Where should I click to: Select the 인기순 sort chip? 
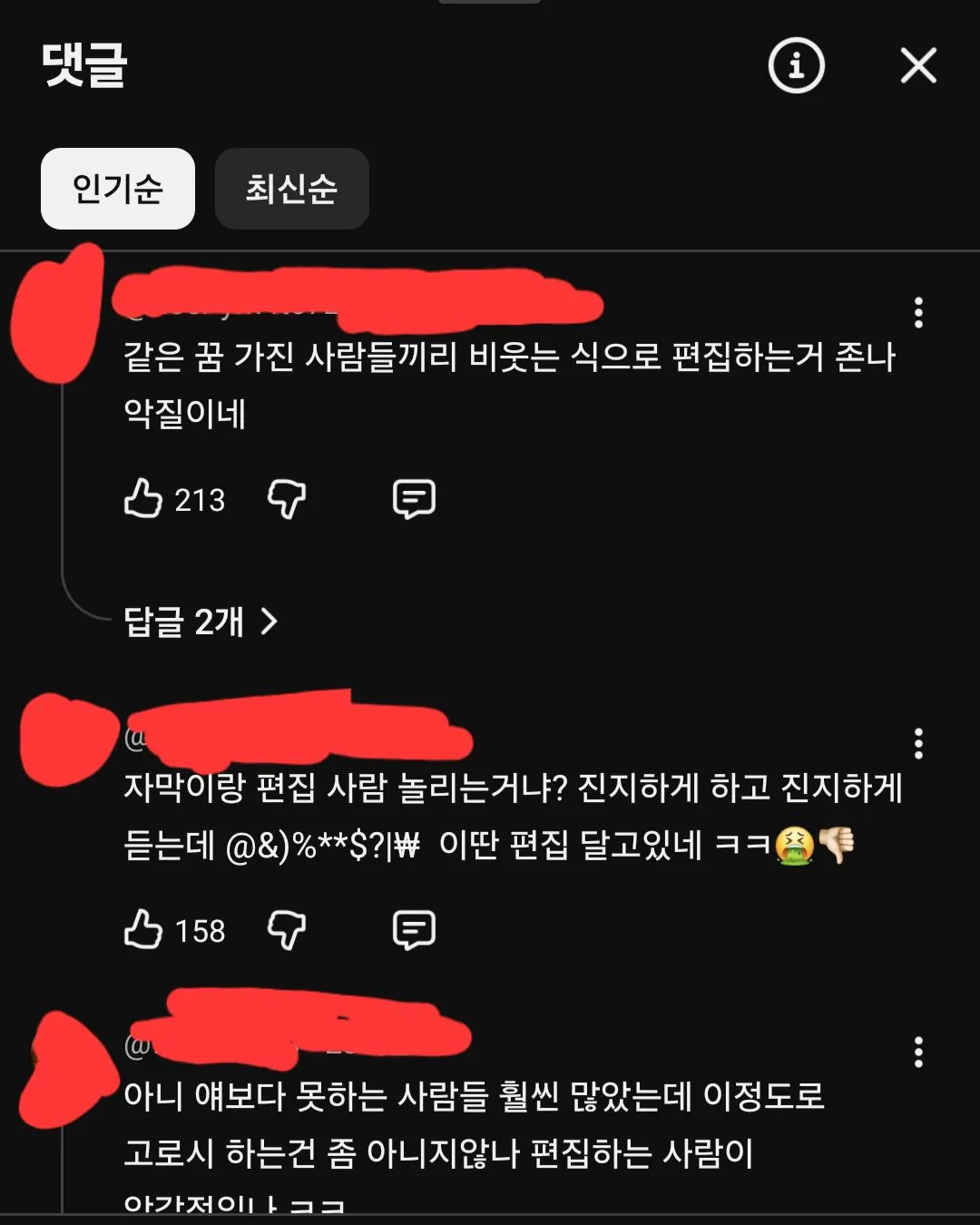118,189
